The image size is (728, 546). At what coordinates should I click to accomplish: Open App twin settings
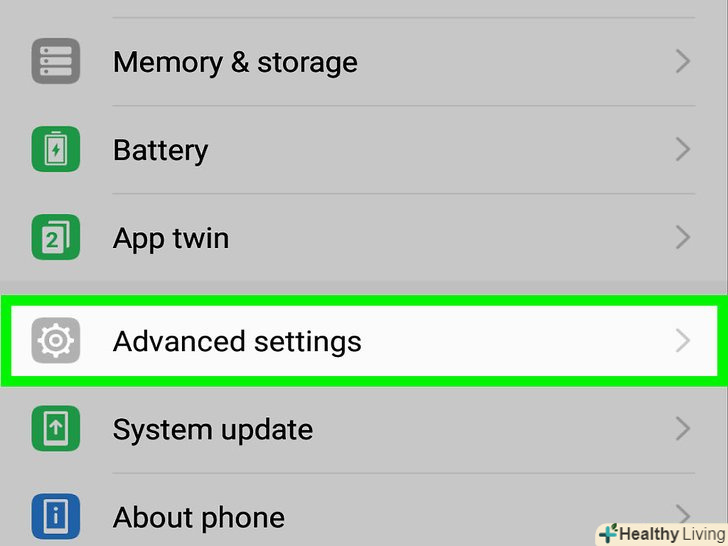(171, 238)
